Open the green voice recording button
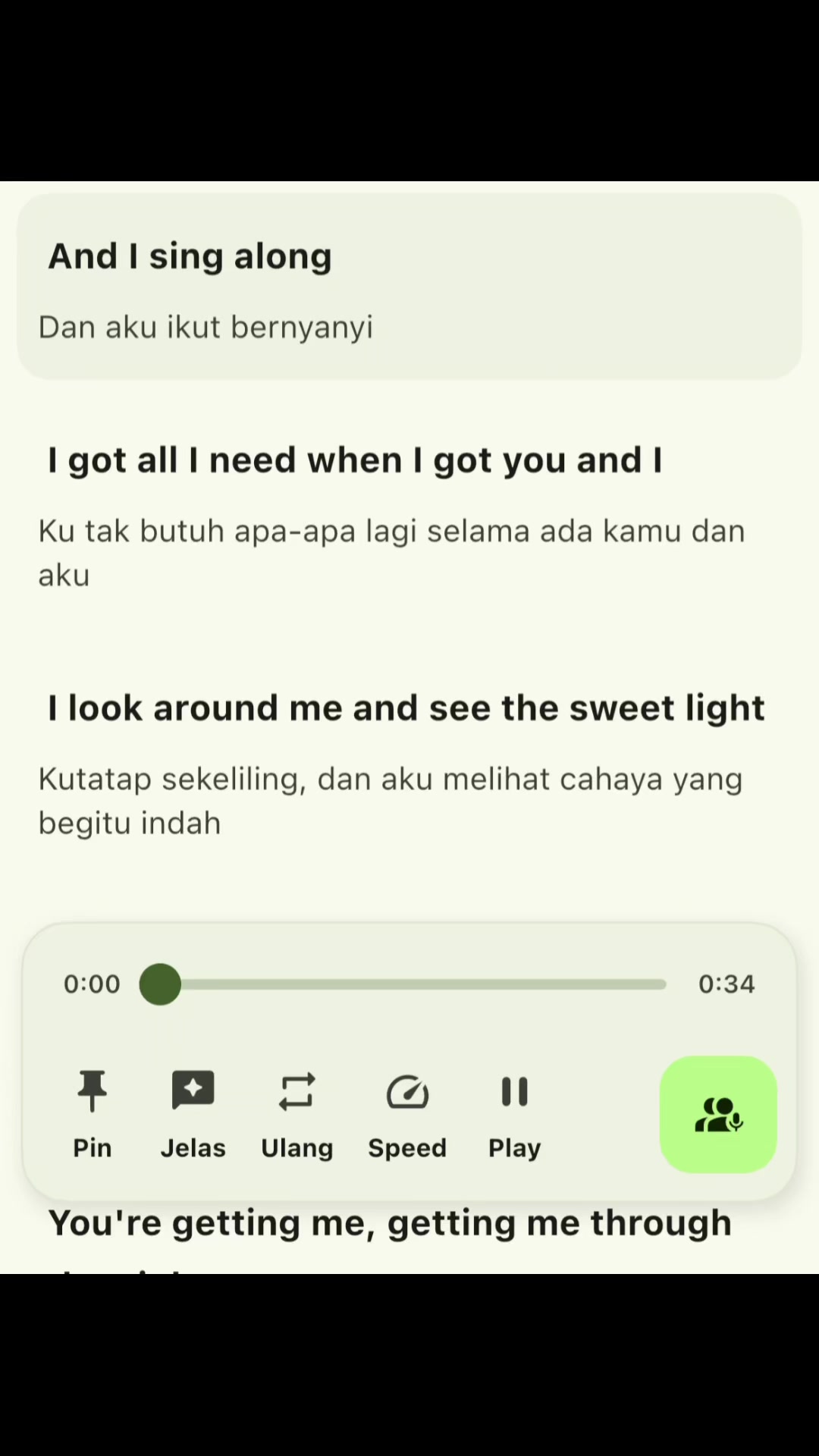819x1456 pixels. click(718, 1114)
